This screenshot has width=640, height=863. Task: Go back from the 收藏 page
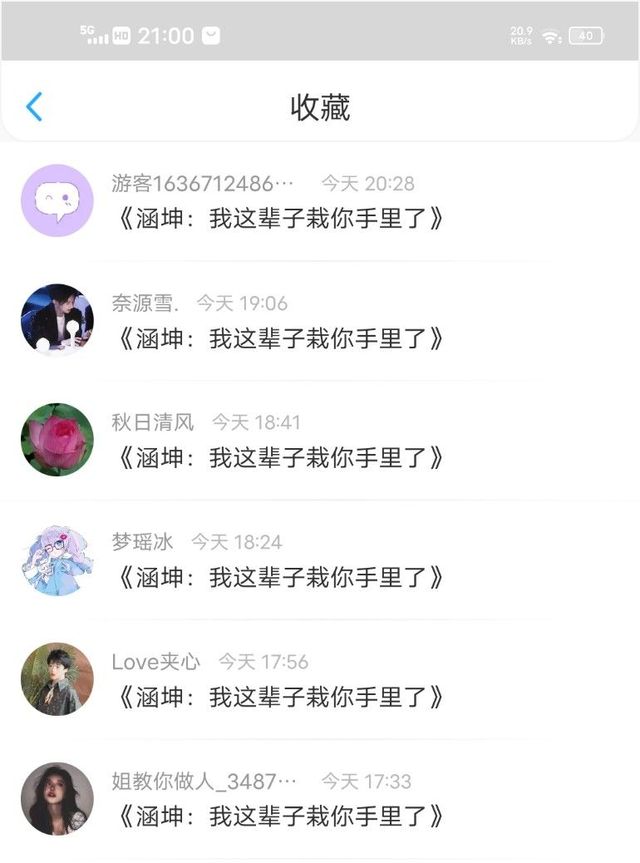pyautogui.click(x=34, y=107)
